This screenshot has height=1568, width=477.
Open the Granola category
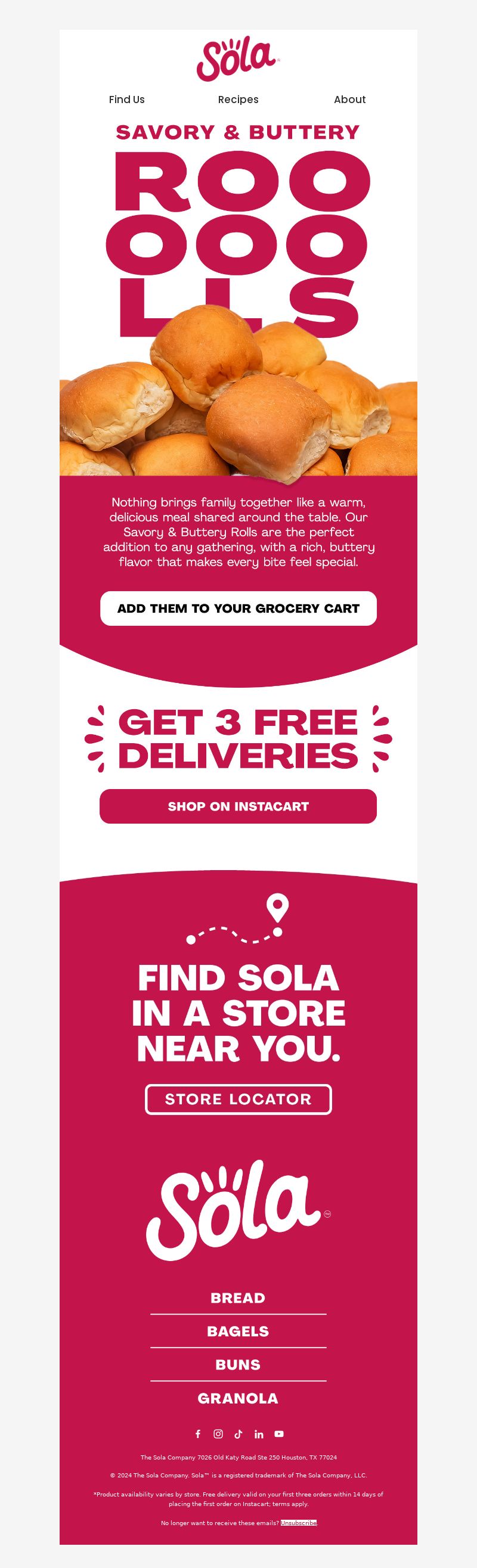[x=238, y=1398]
